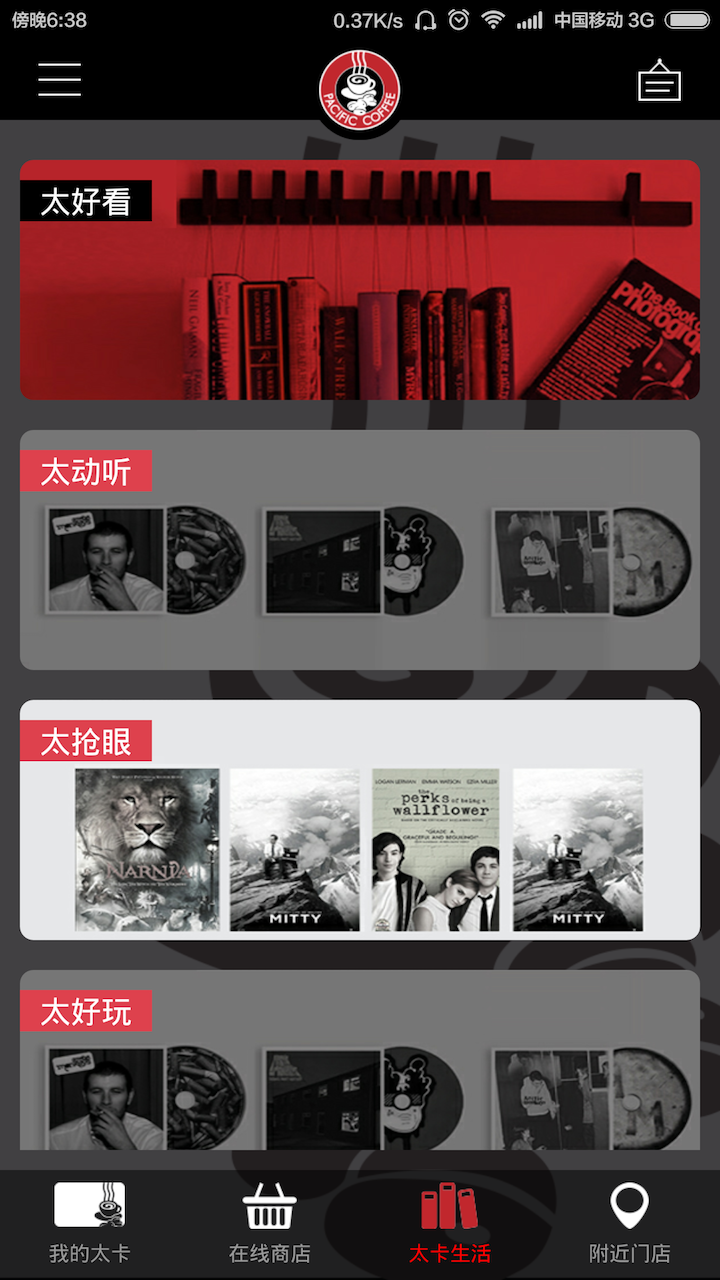Viewport: 720px width, 1280px height.
Task: Select the 太卡生活 tab
Action: tap(450, 1224)
